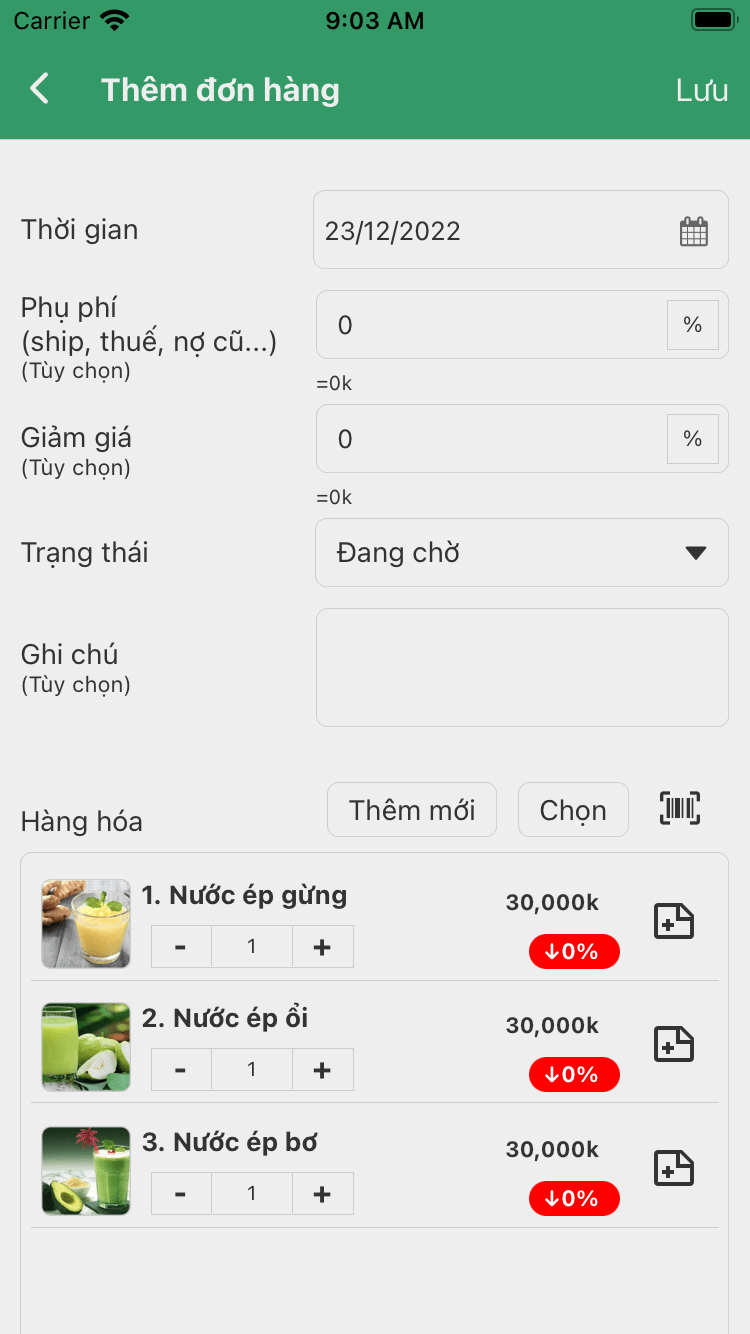Toggle percent unit for Giảm giá
This screenshot has width=750, height=1334.
pyautogui.click(x=692, y=439)
